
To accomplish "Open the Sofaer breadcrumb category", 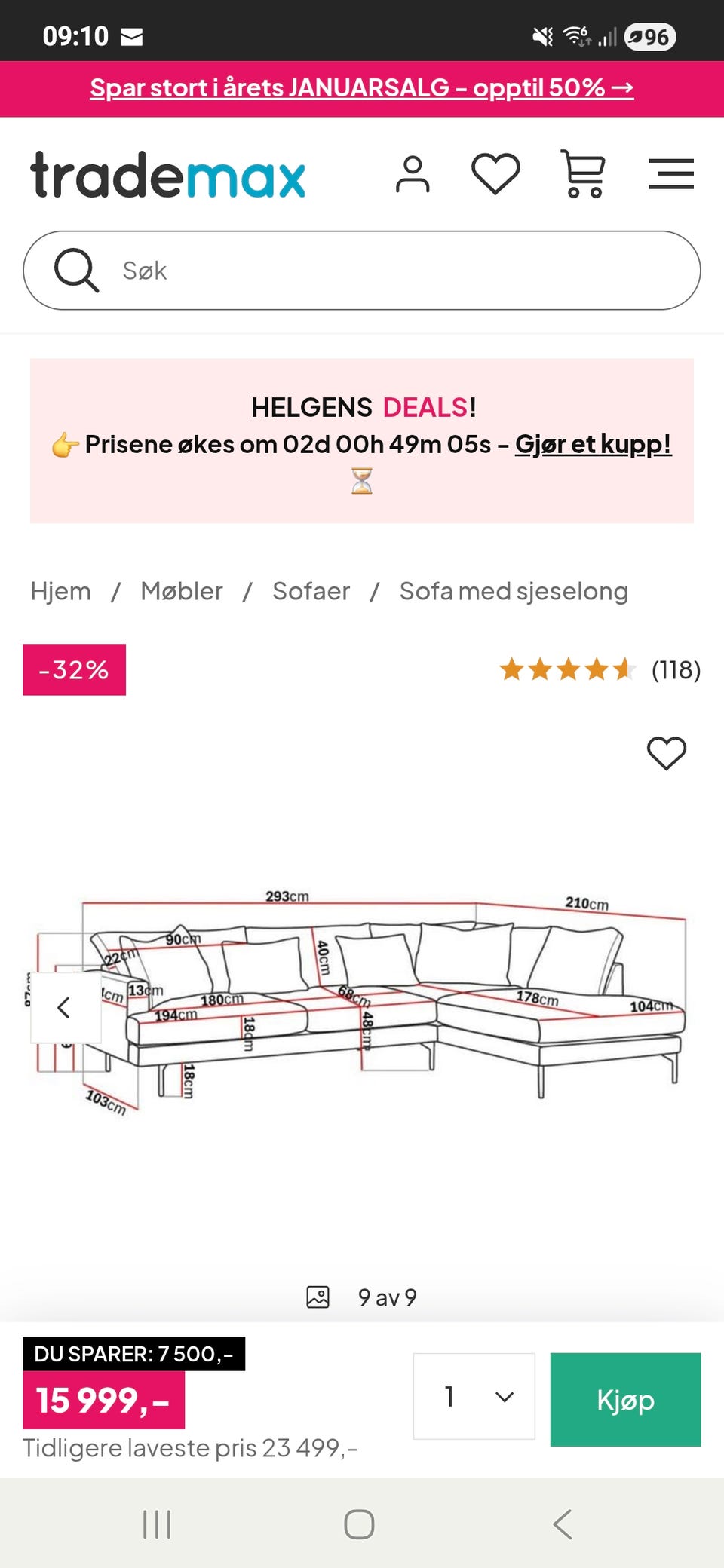I will [311, 590].
